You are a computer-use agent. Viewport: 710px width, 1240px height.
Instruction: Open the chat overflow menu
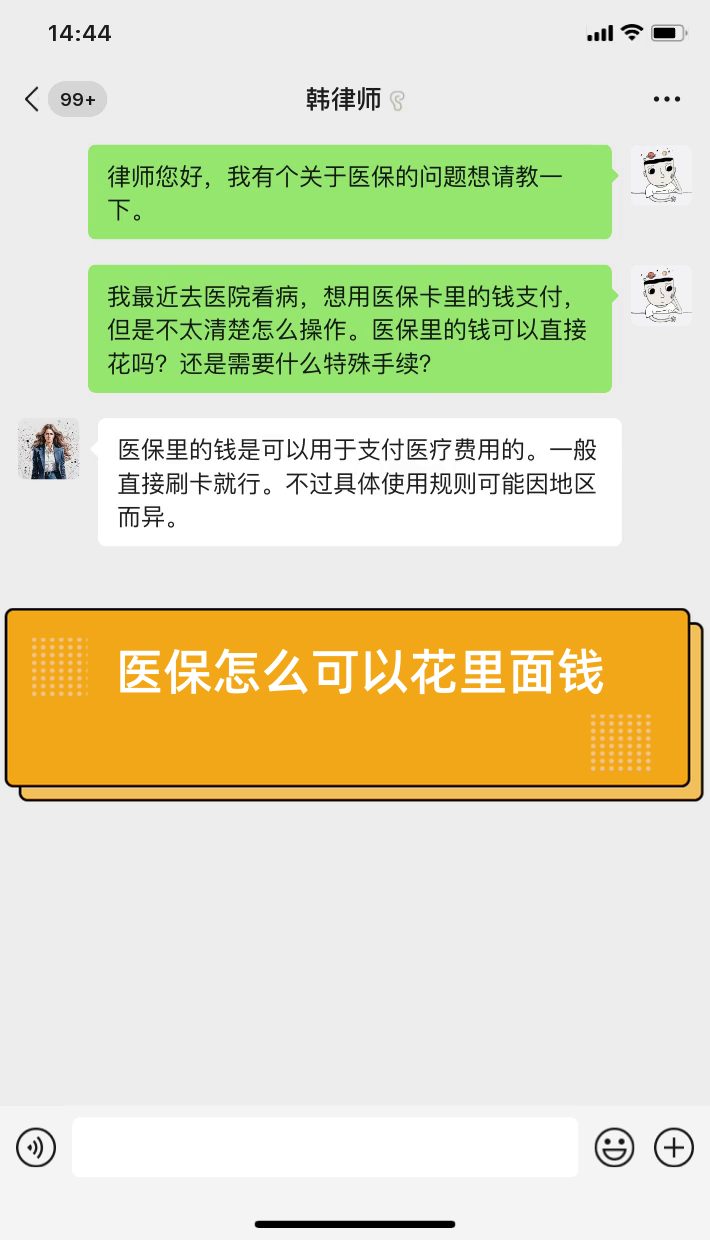coord(666,99)
